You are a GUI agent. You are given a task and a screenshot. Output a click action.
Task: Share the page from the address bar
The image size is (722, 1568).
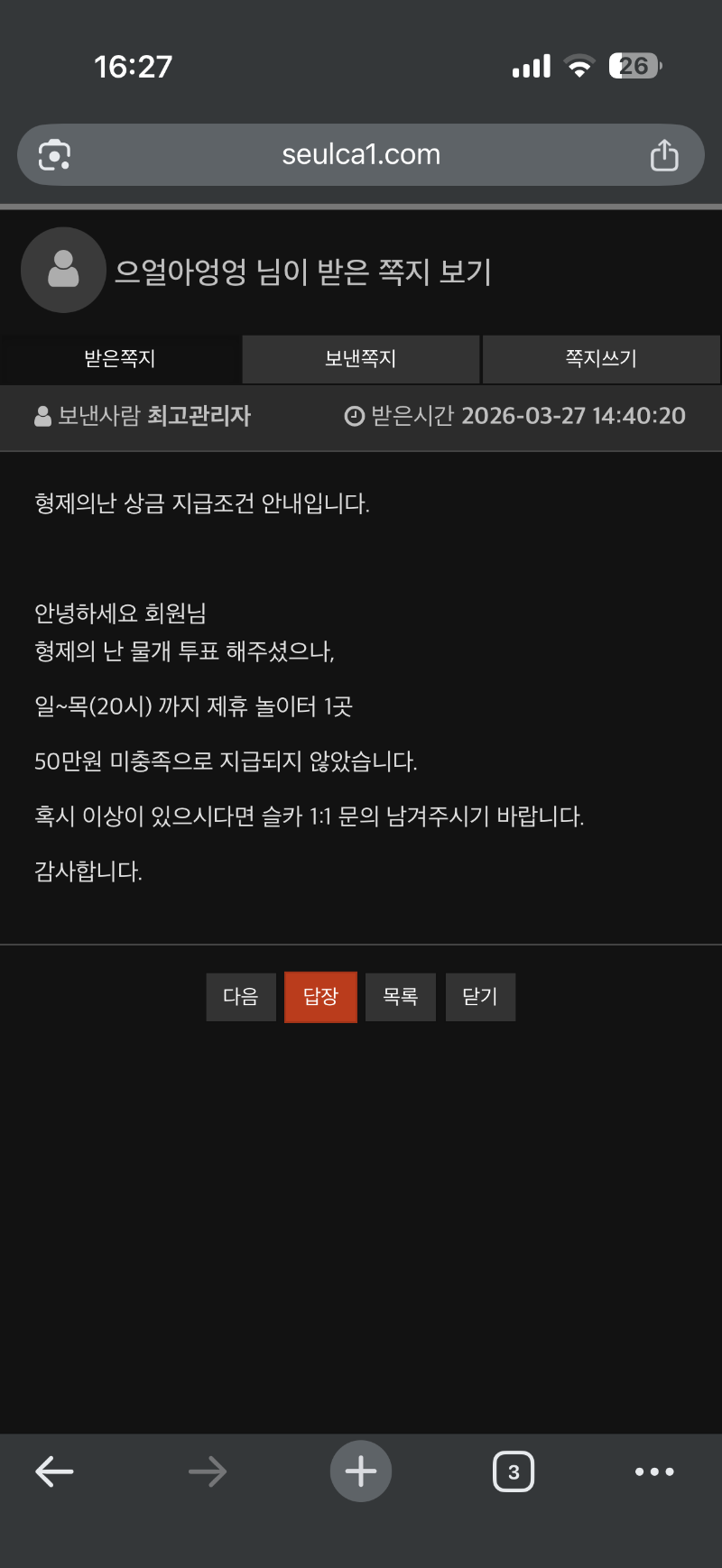(664, 155)
